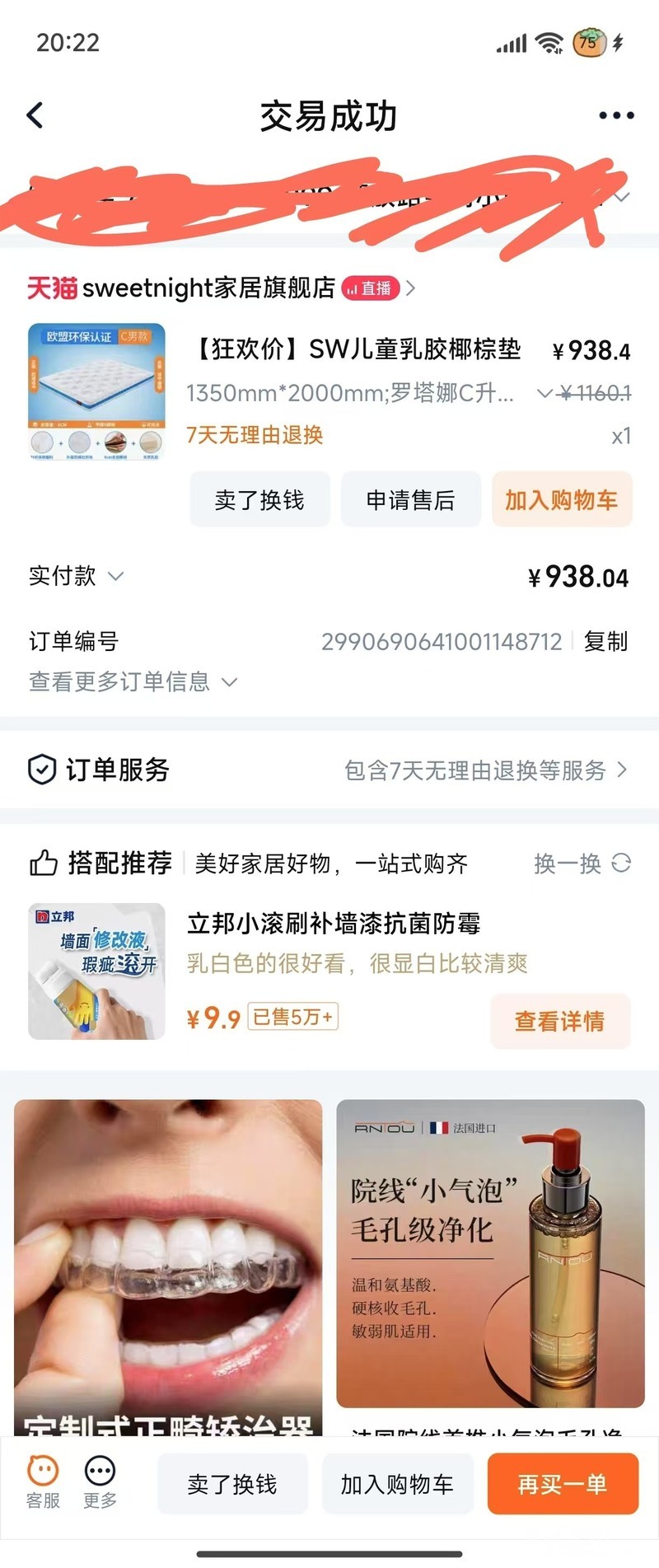Open the RNIOU cleansing oil card

tap(490, 1252)
